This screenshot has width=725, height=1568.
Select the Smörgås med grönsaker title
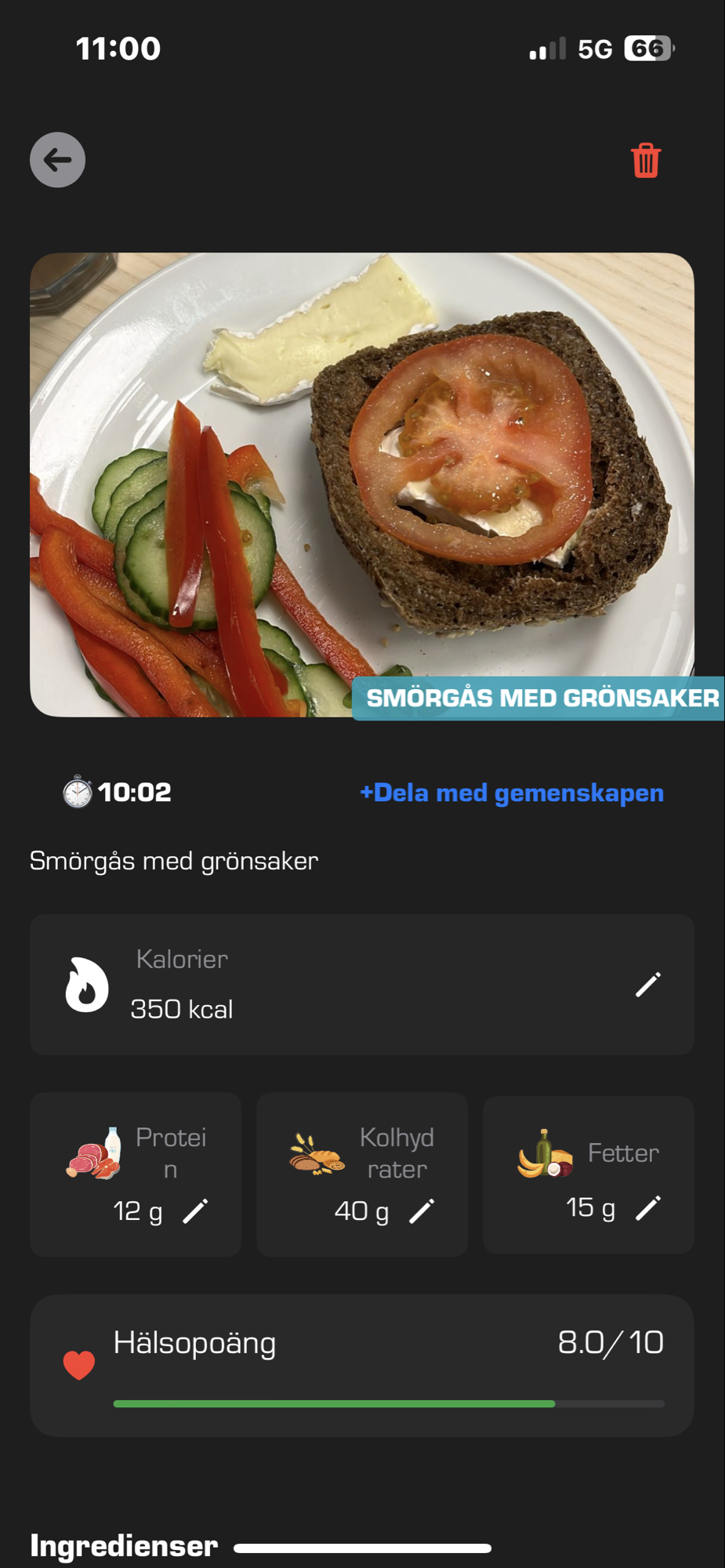click(x=173, y=860)
